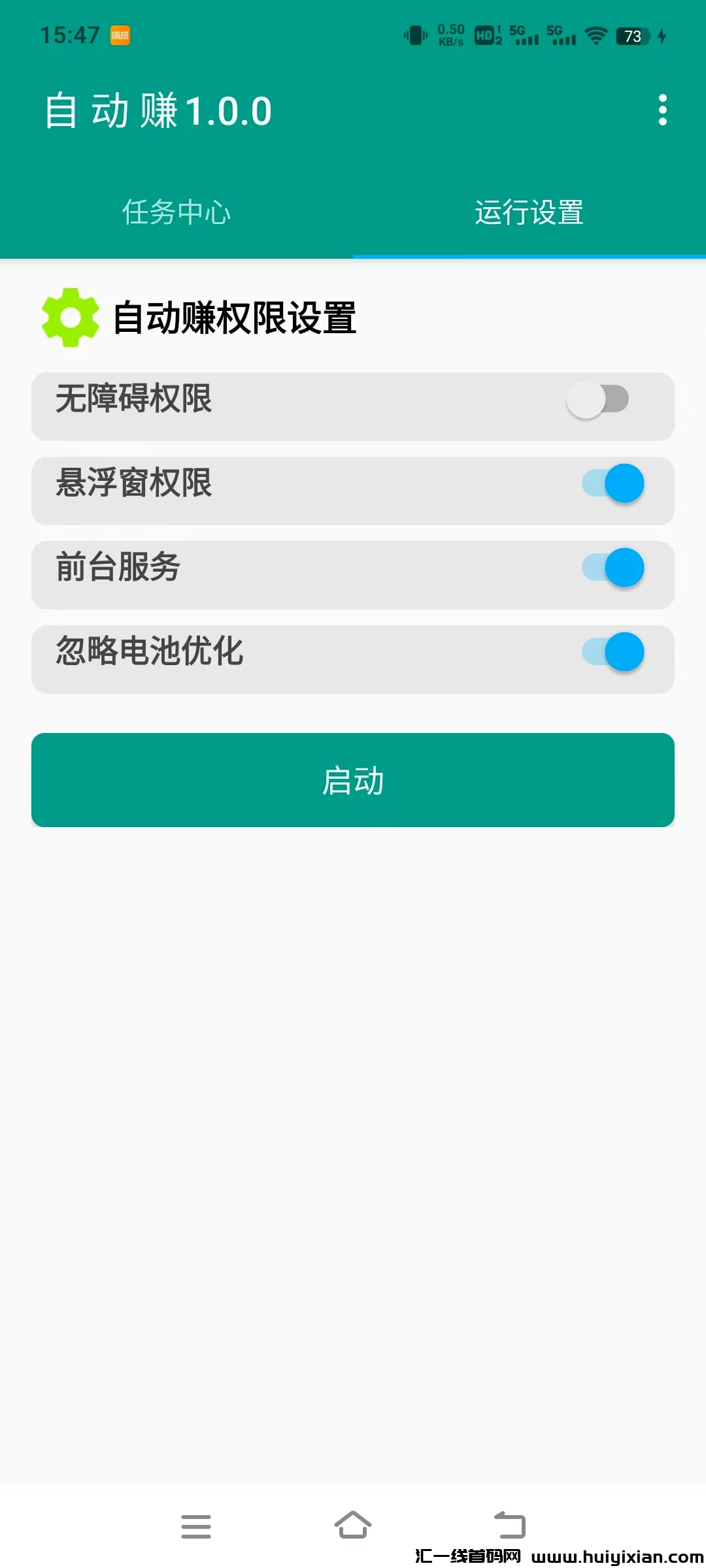Tap the battery indicator showing 73
The image size is (706, 1568).
632,37
